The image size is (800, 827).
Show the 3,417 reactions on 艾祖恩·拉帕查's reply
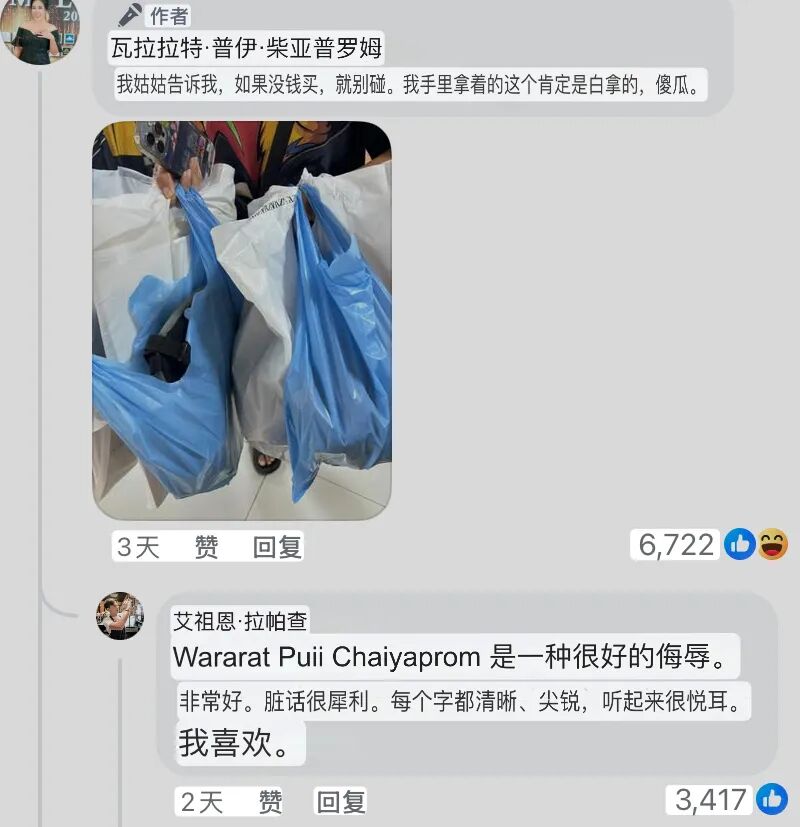(730, 799)
